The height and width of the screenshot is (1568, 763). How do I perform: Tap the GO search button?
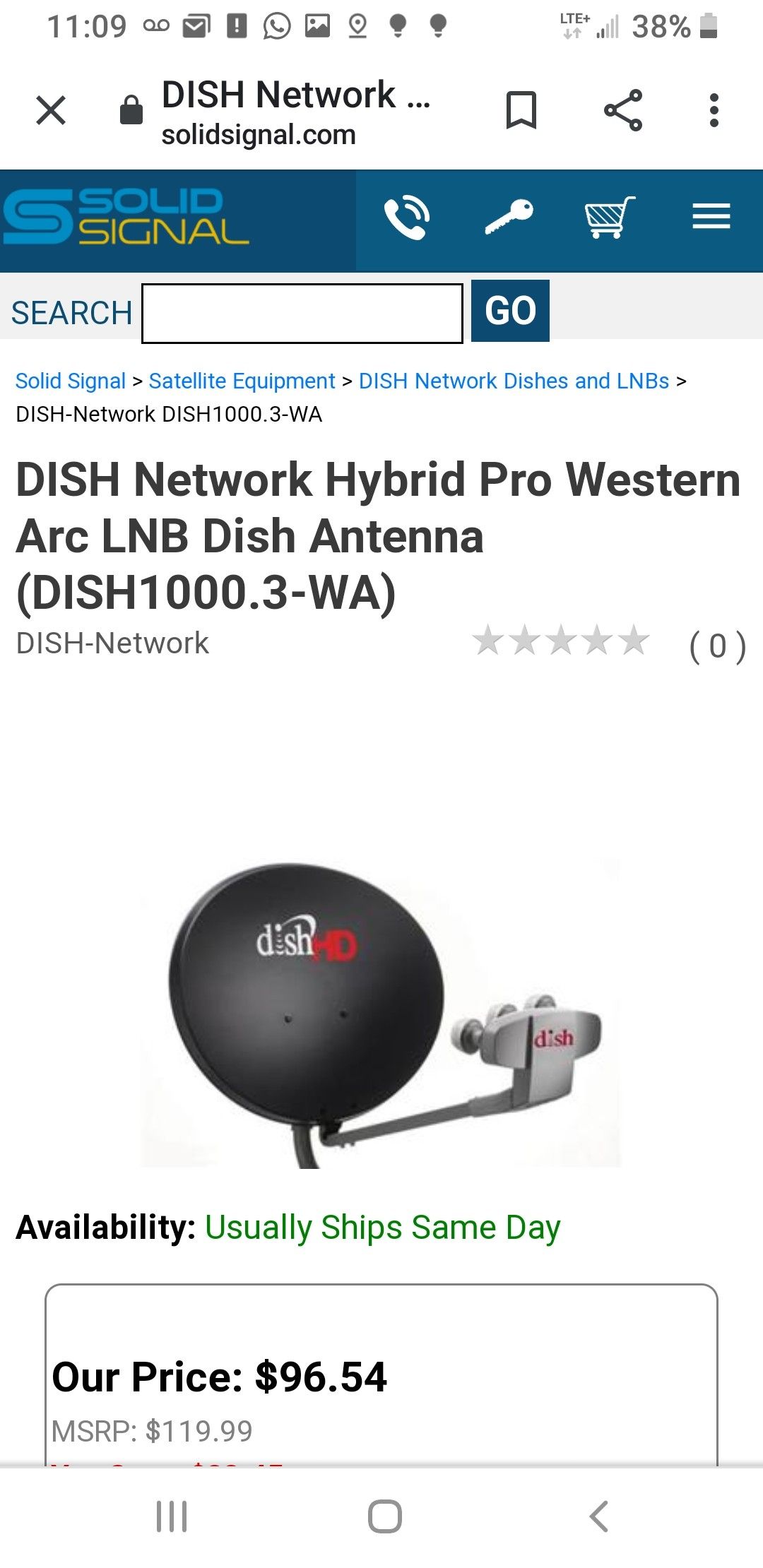click(x=510, y=311)
